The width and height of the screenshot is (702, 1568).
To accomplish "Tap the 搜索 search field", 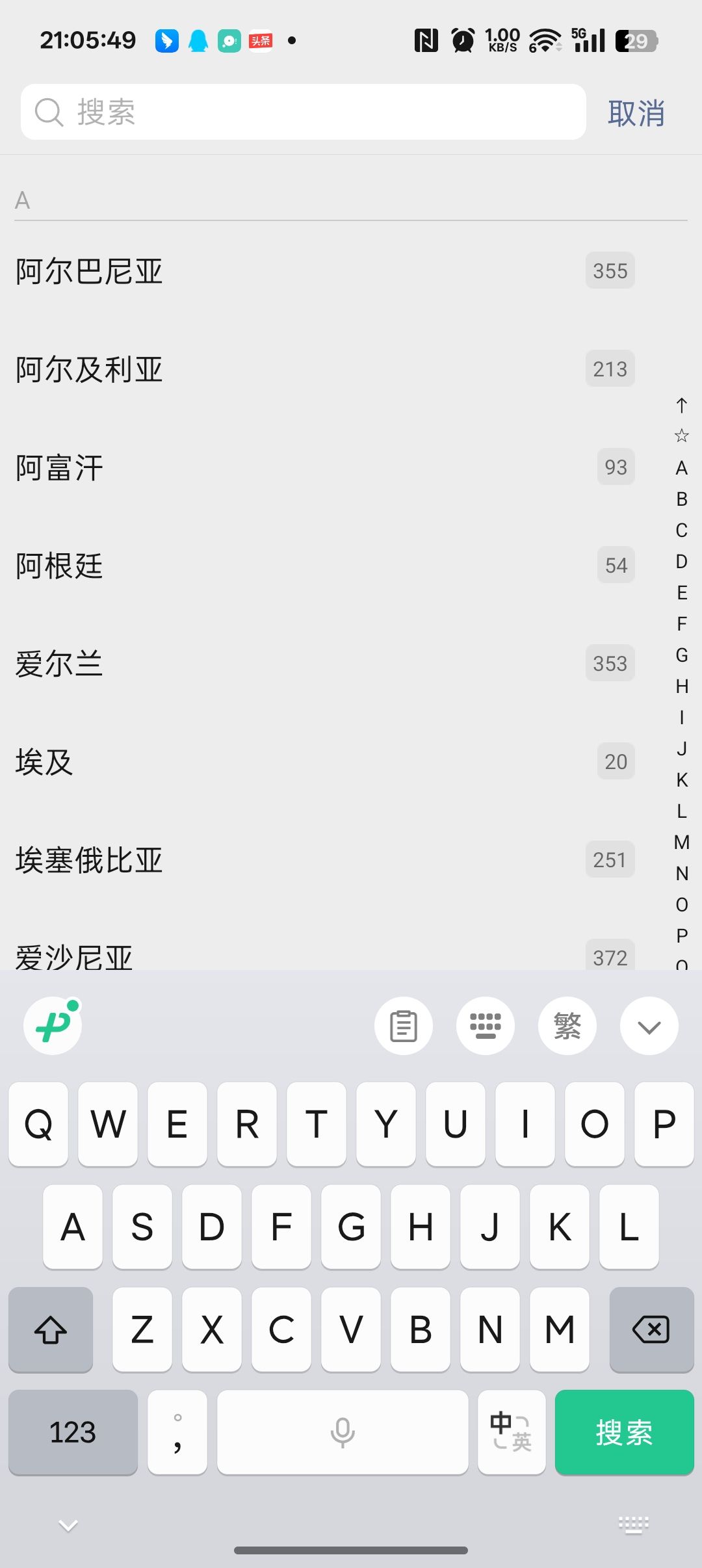I will (x=303, y=112).
